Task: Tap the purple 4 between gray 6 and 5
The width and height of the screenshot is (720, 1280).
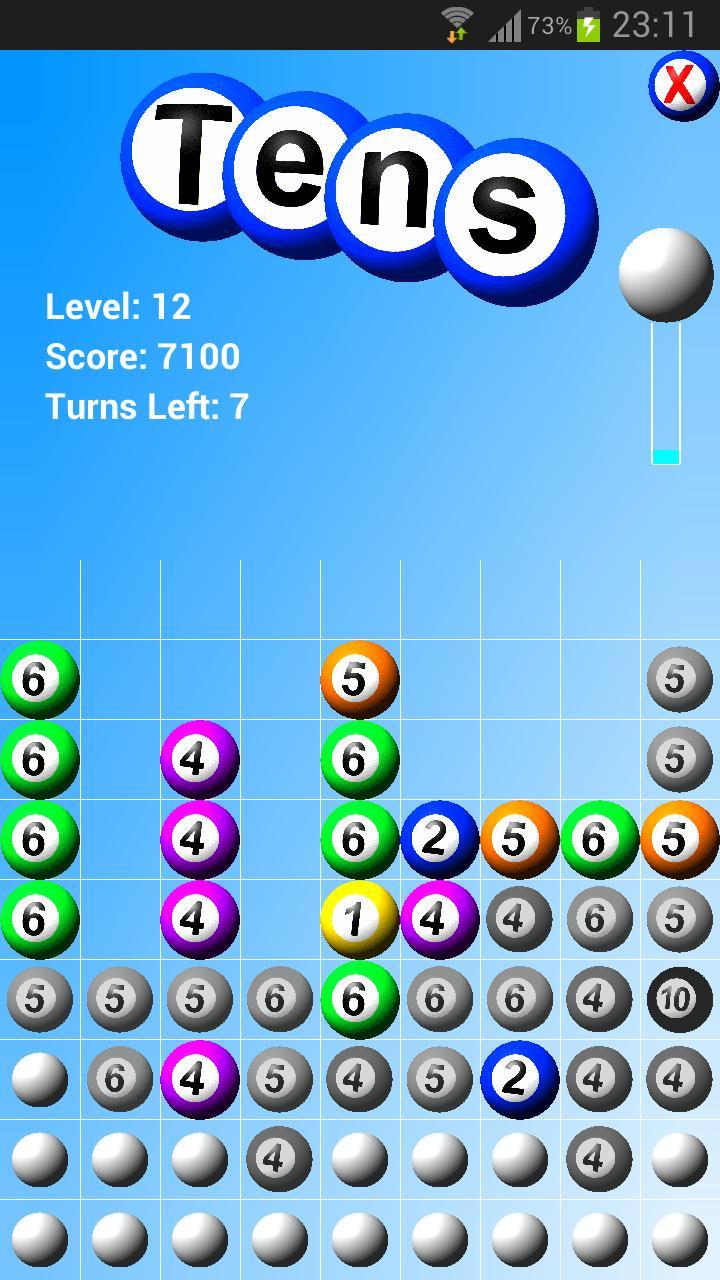Action: pyautogui.click(x=199, y=1079)
